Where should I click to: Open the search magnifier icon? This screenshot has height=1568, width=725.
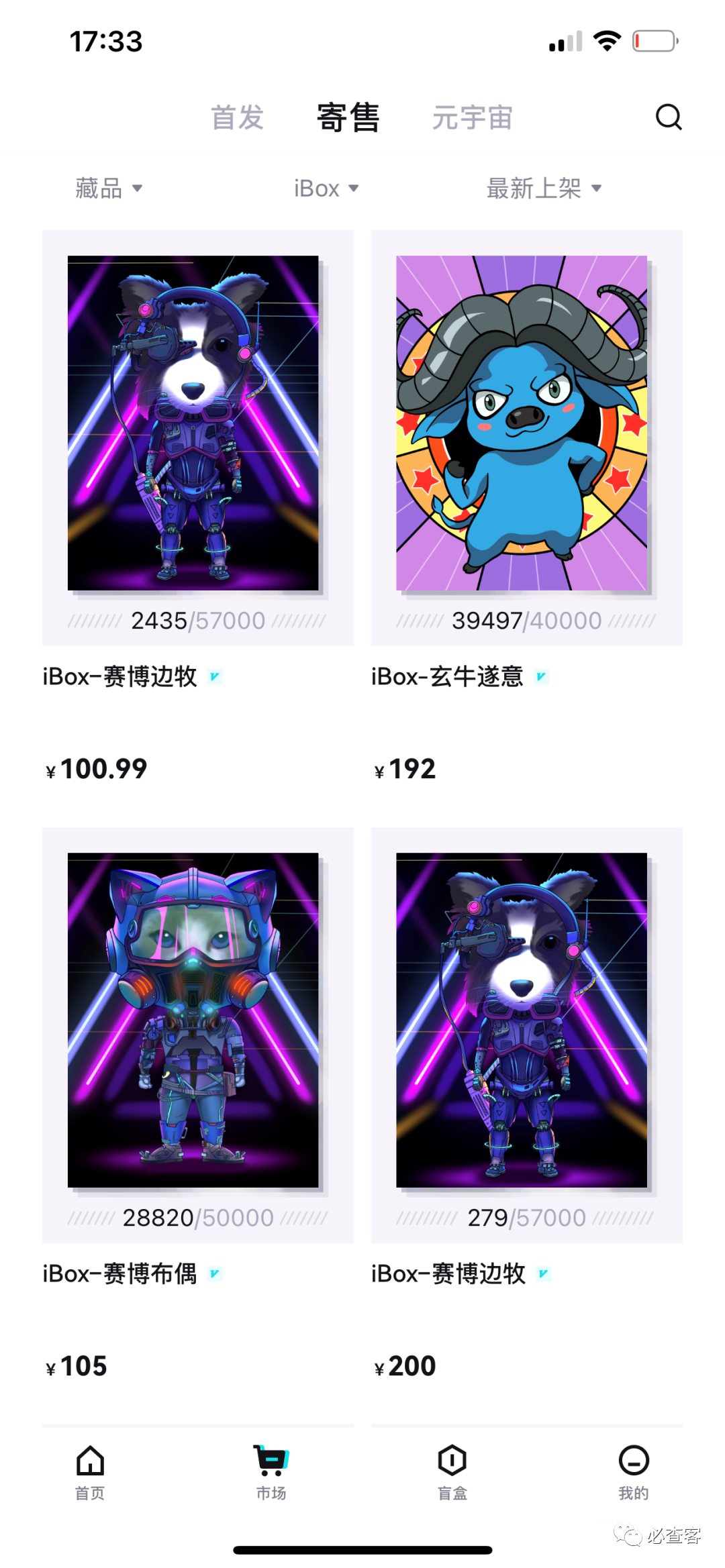[x=668, y=117]
